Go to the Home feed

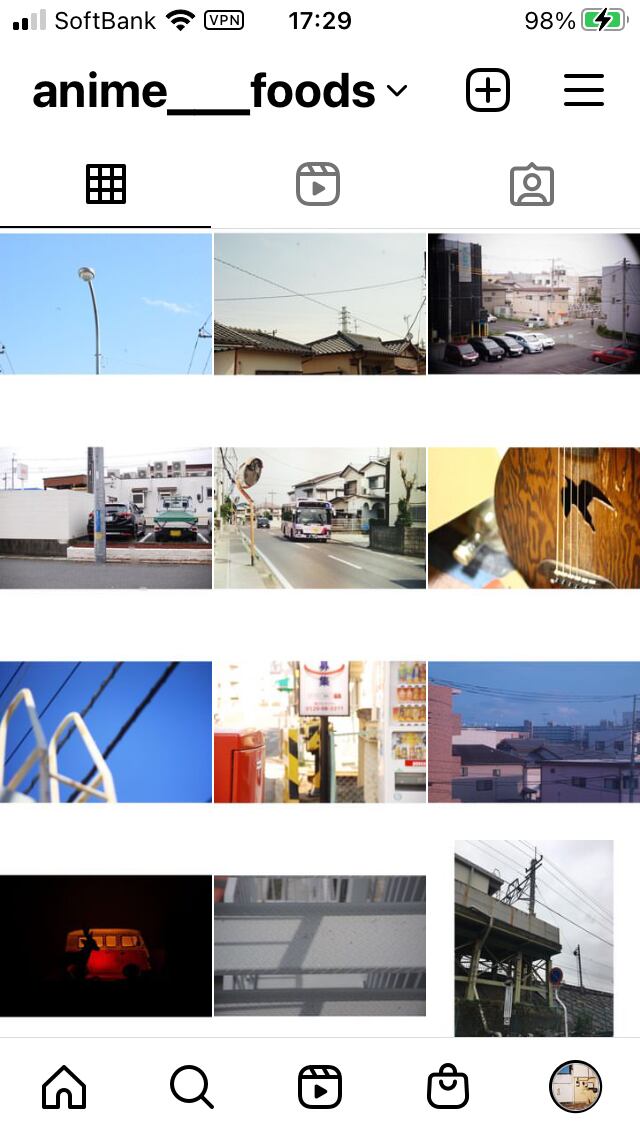[64, 1087]
